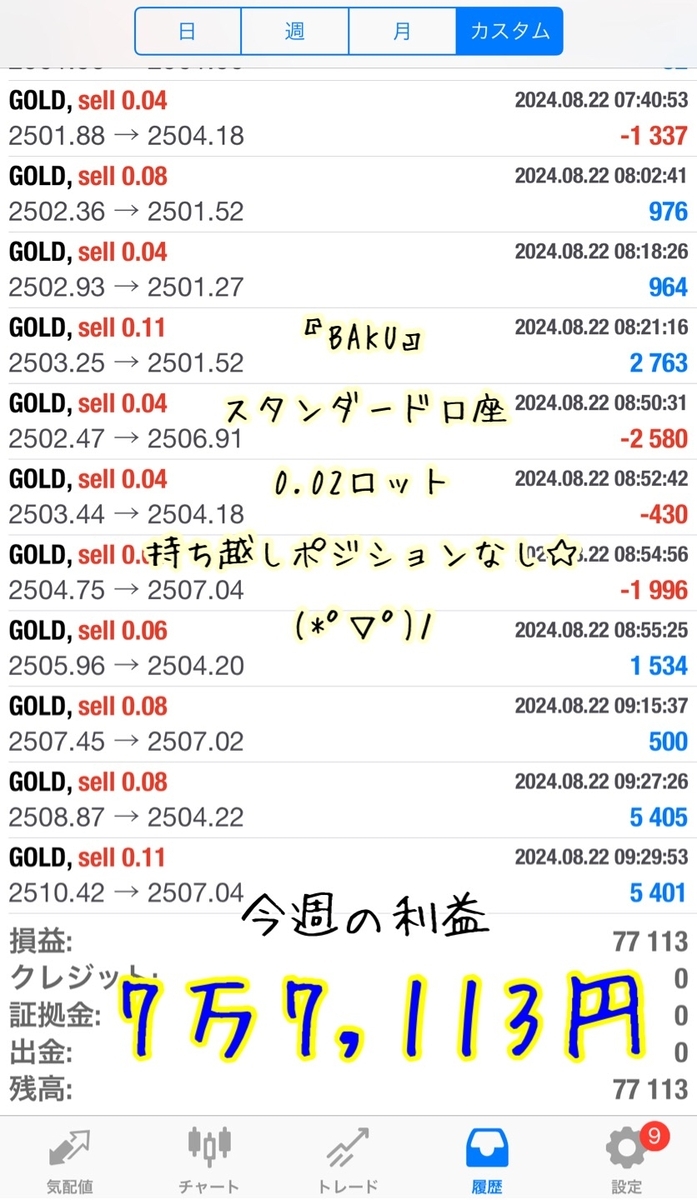697x1200 pixels.
Task: Expand the GOLD trade closed at 07:40:53
Action: pos(348,118)
